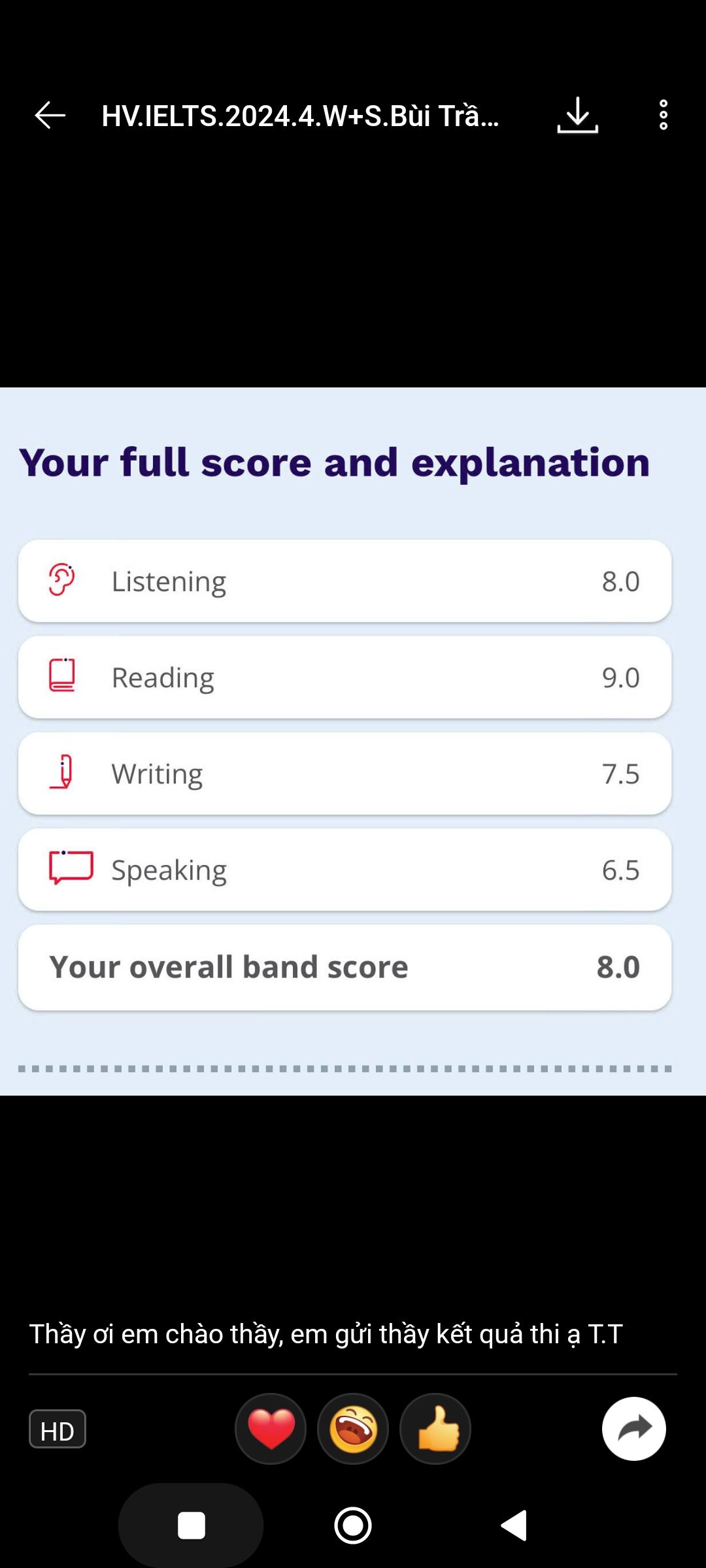Download the image
706x1568 pixels.
tap(578, 116)
